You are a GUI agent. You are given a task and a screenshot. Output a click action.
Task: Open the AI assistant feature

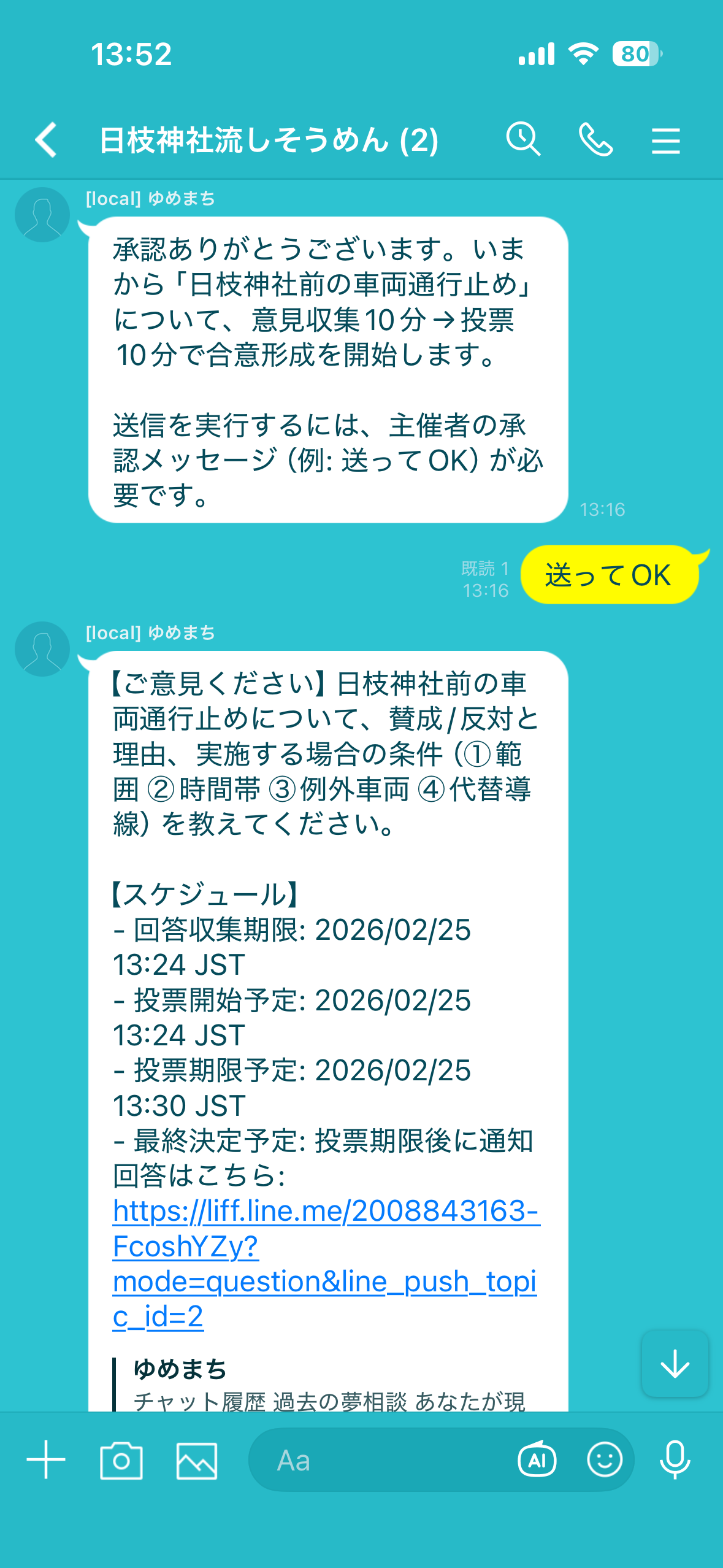coord(538,1462)
